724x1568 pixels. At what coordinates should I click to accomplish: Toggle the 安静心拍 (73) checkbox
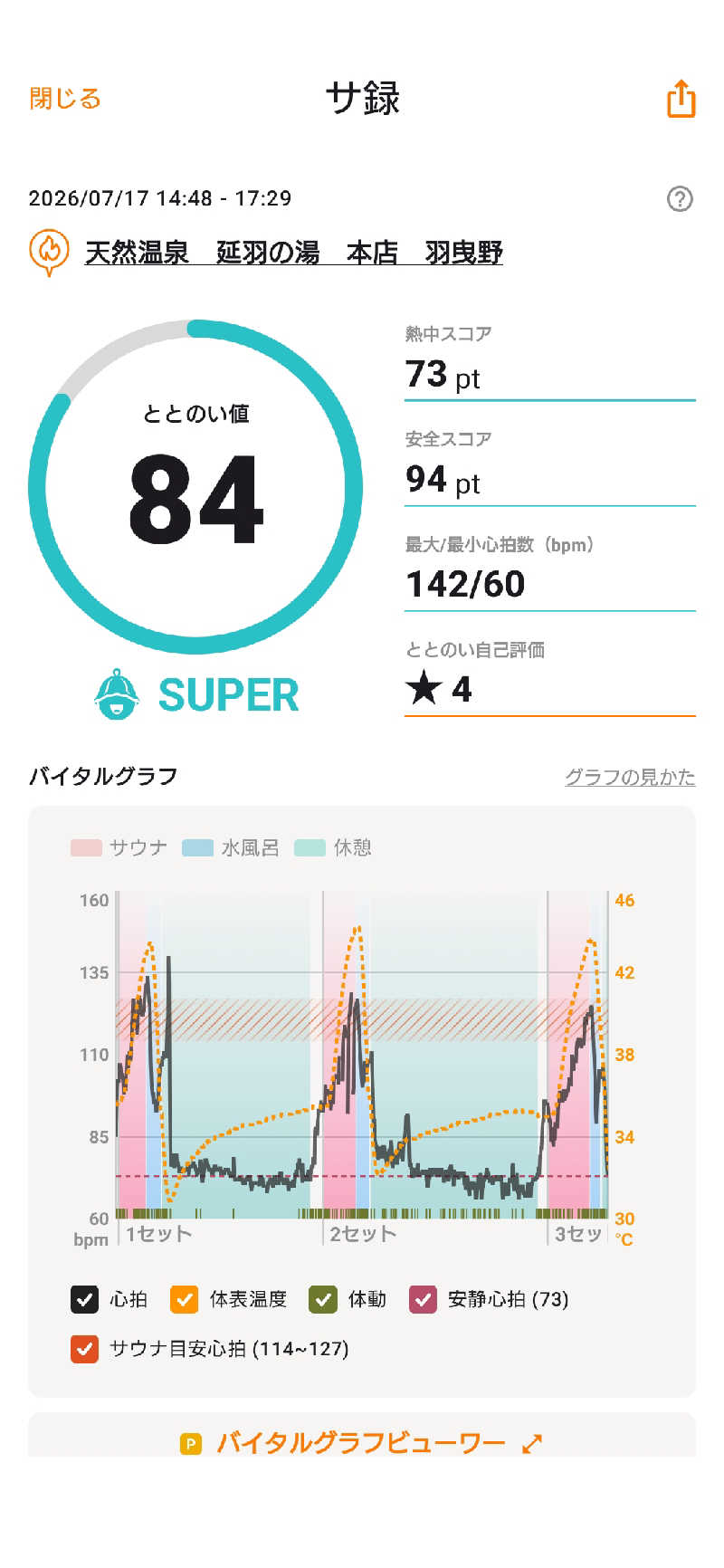[x=423, y=1299]
